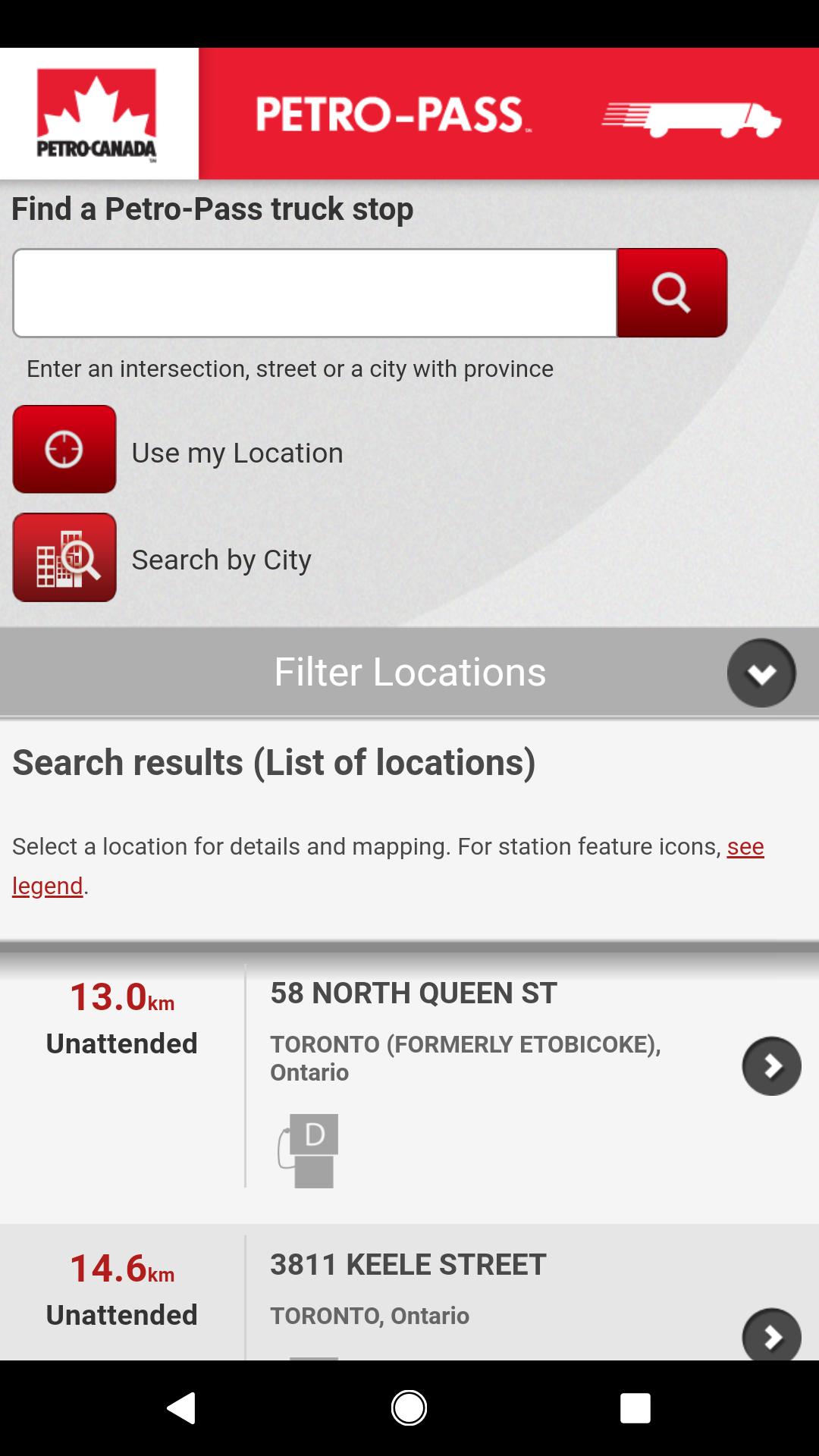This screenshot has height=1456, width=819.
Task: Expand the Filter Locations panel
Action: (761, 673)
